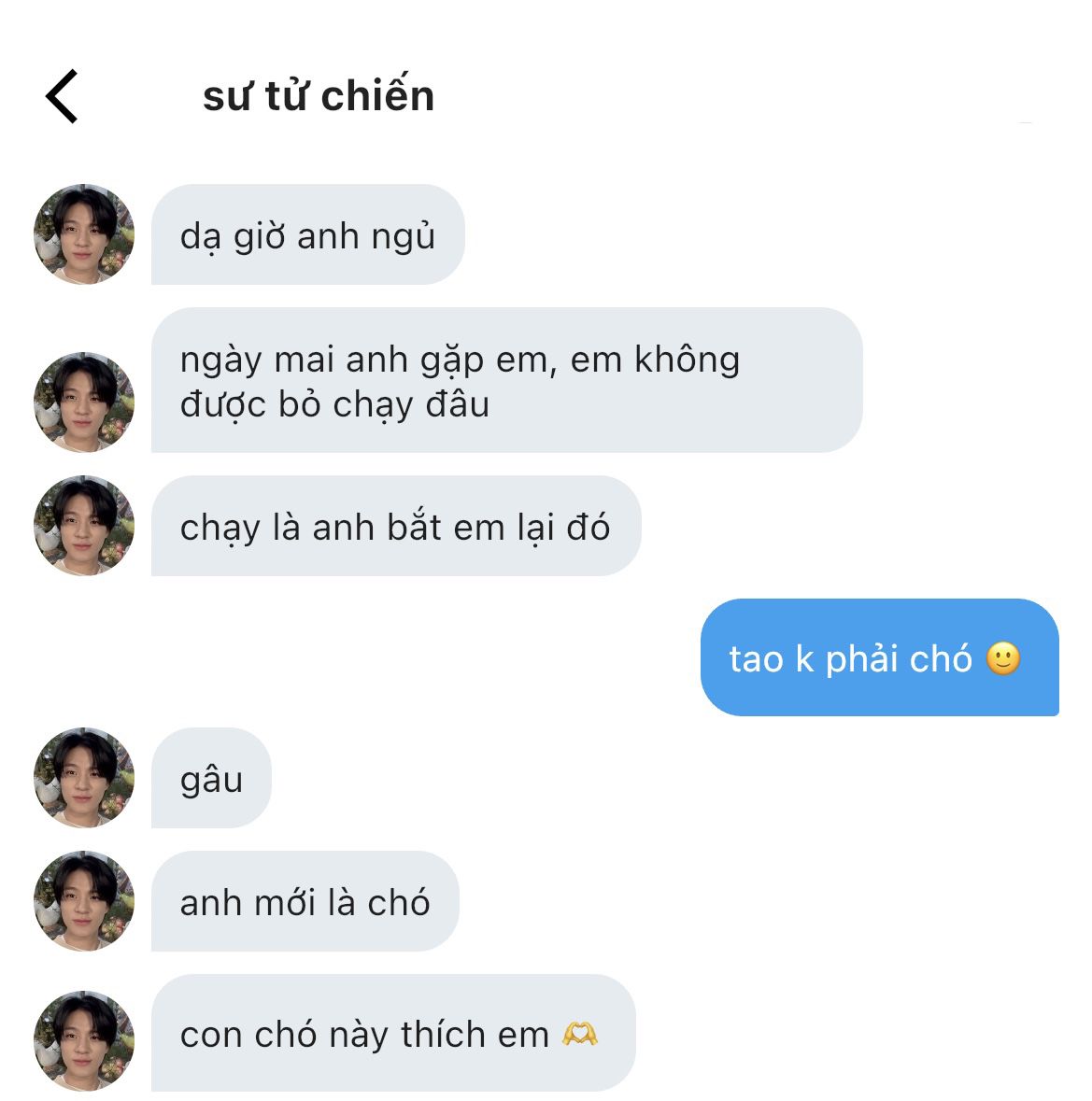The width and height of the screenshot is (1092, 1101).
Task: Open sender's avatar beside "dạ giờ anh ngủ"
Action: click(84, 234)
